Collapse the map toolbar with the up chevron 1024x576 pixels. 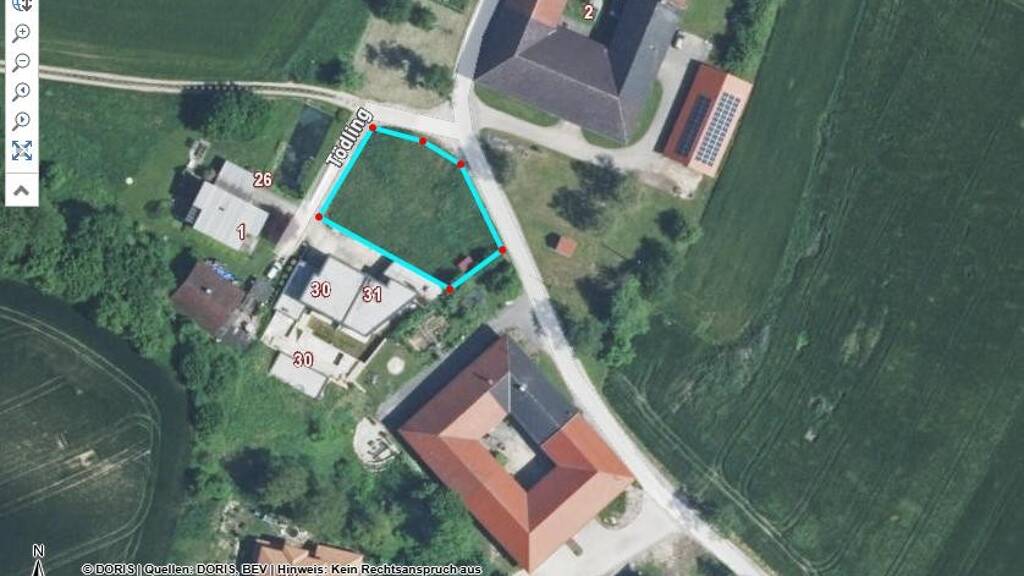pos(22,191)
